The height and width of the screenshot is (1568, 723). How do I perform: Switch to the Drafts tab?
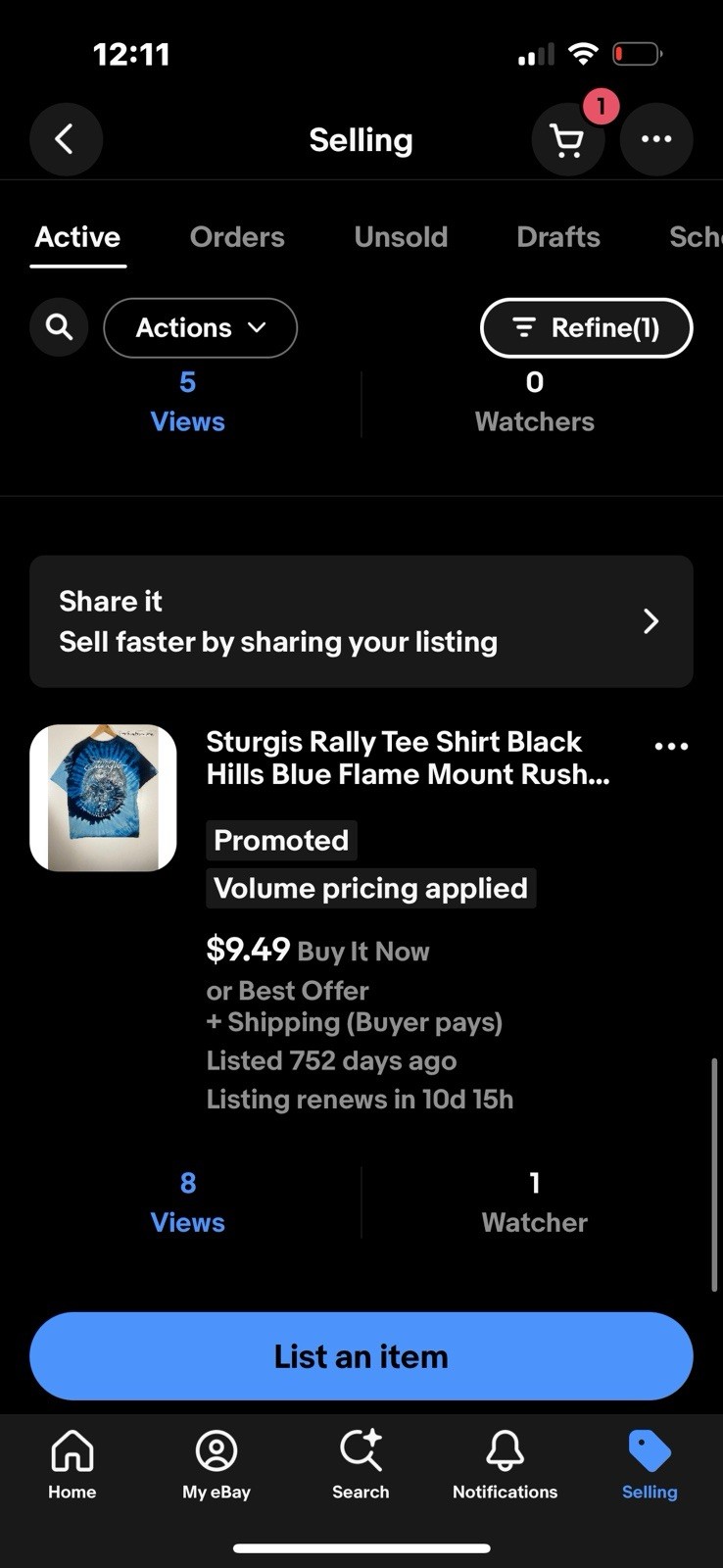[557, 237]
